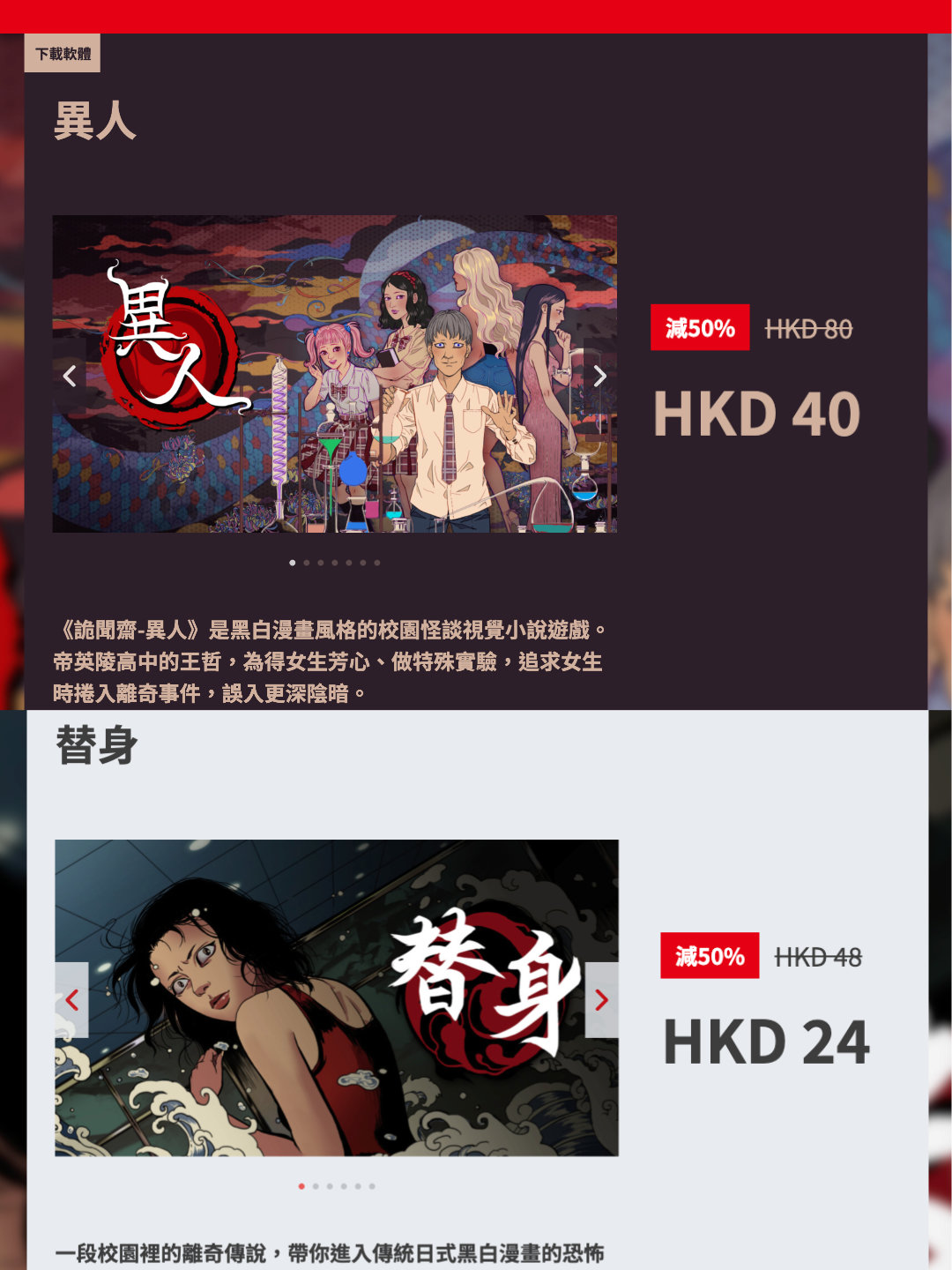Viewport: 952px width, 1270px height.
Task: Open the 替身 game banner image
Action: 337,997
